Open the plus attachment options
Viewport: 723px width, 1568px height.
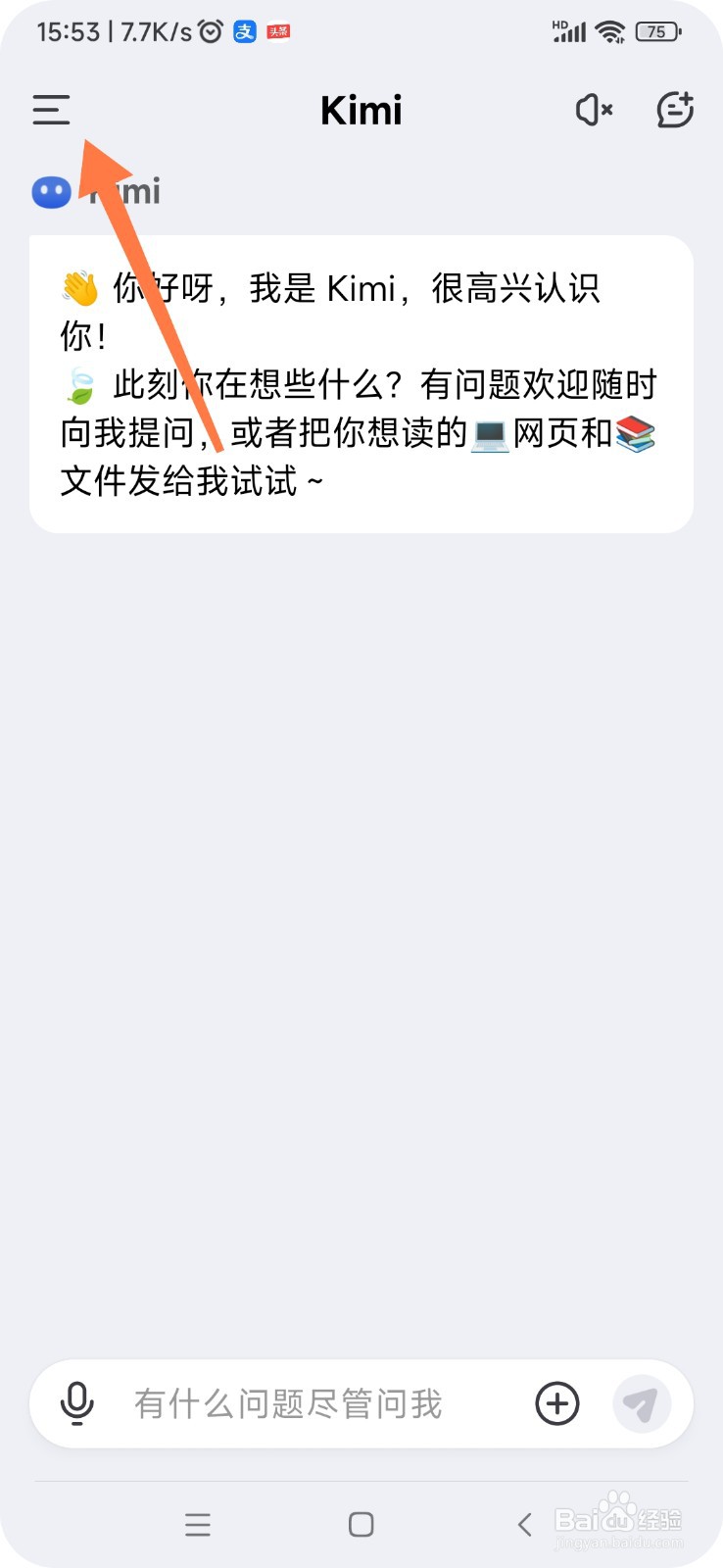click(557, 1403)
